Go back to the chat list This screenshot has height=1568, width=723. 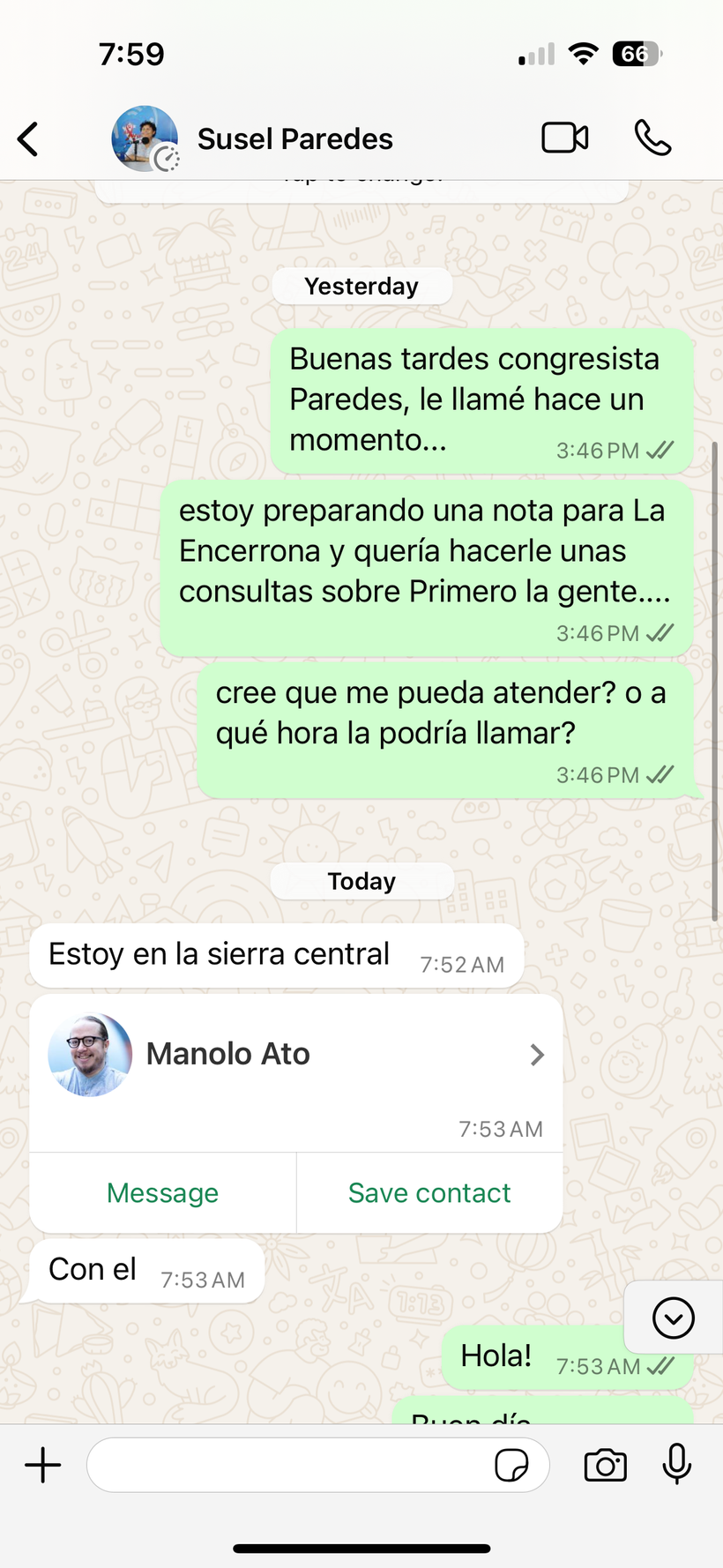click(28, 139)
